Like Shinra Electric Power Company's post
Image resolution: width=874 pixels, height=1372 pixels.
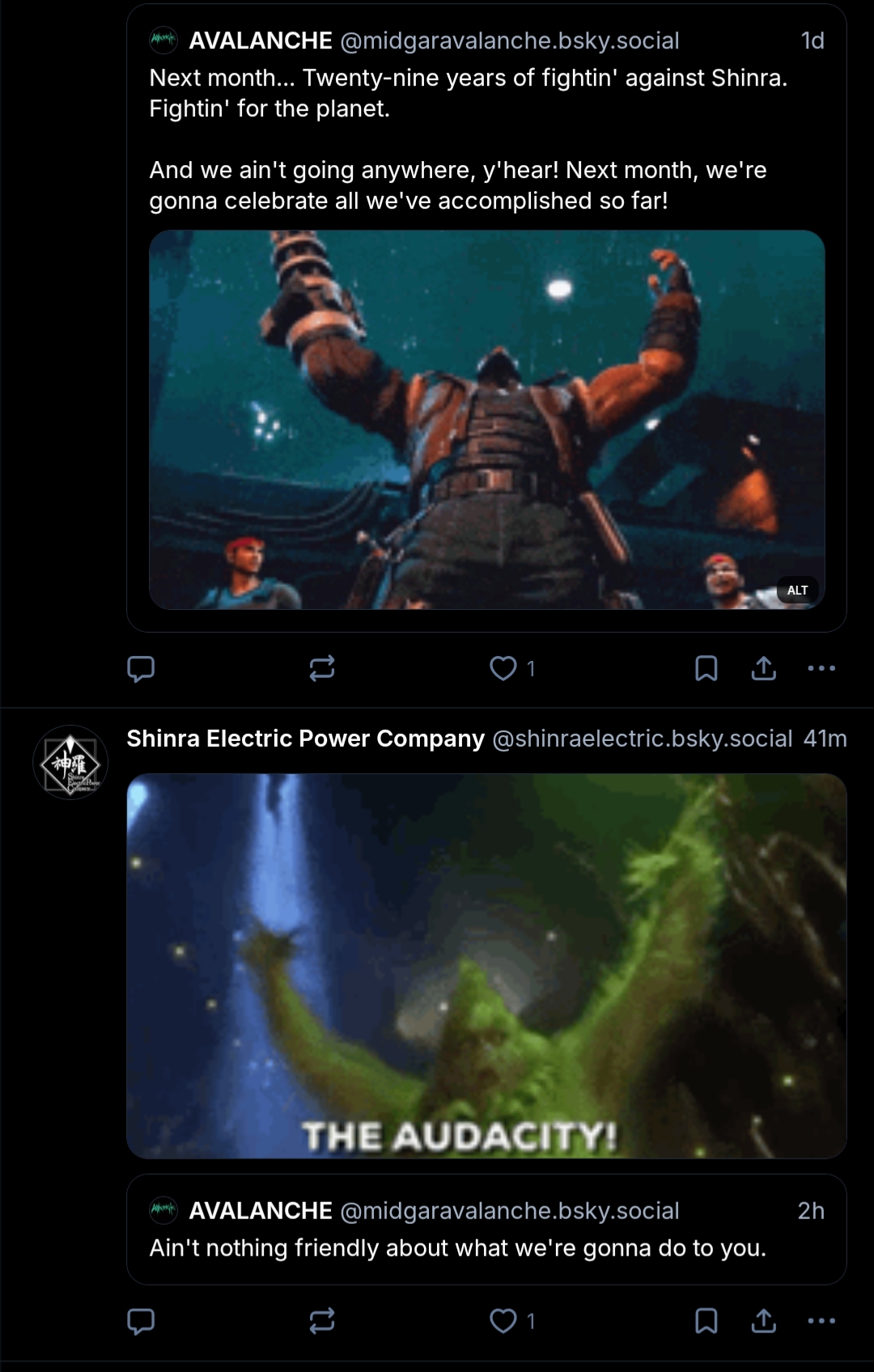503,1321
